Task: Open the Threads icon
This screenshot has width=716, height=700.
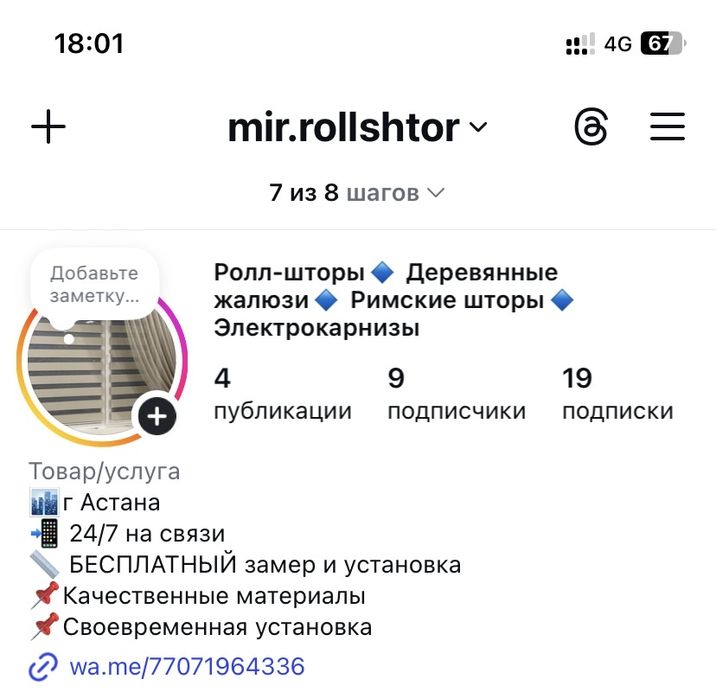Action: [591, 128]
